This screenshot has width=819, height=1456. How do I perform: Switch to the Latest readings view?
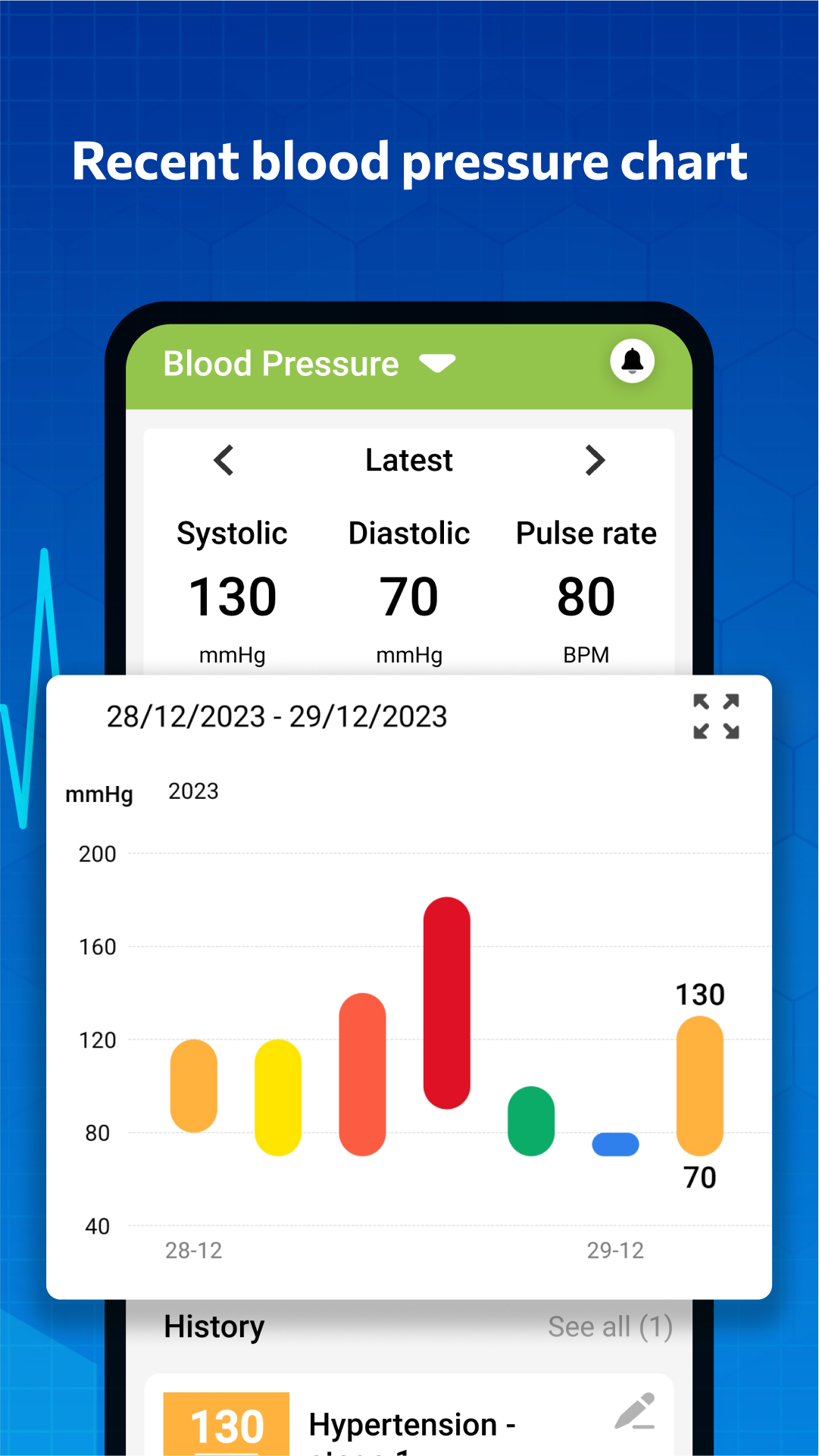click(x=409, y=460)
